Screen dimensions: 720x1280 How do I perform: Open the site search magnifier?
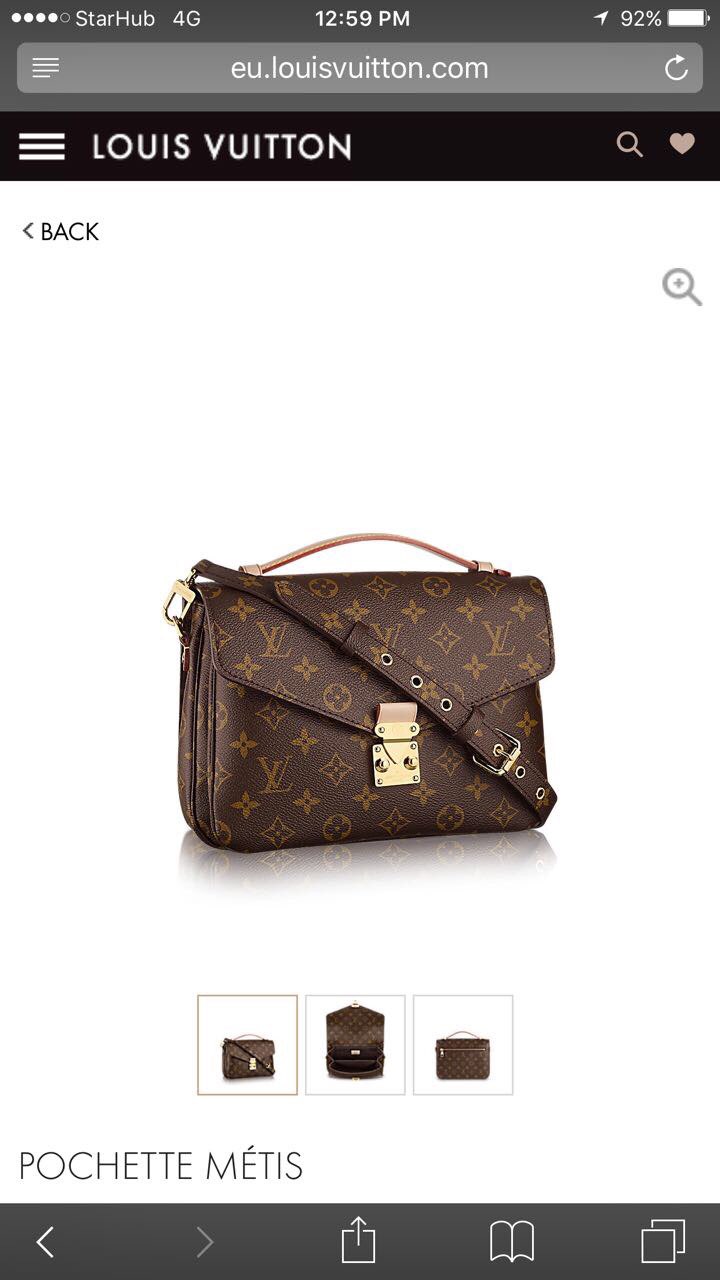(629, 144)
